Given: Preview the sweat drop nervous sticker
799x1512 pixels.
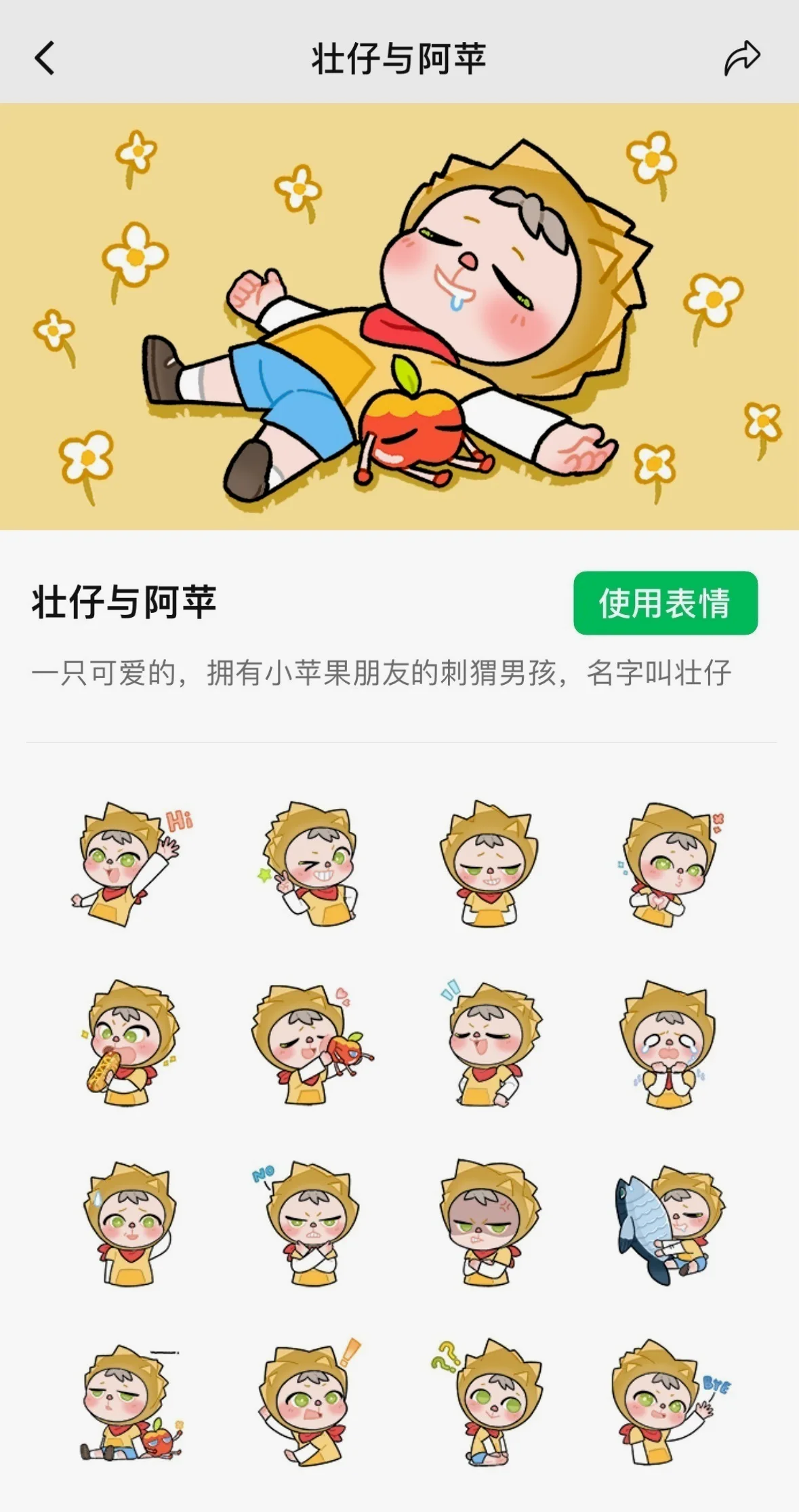Looking at the screenshot, I should tap(129, 1222).
